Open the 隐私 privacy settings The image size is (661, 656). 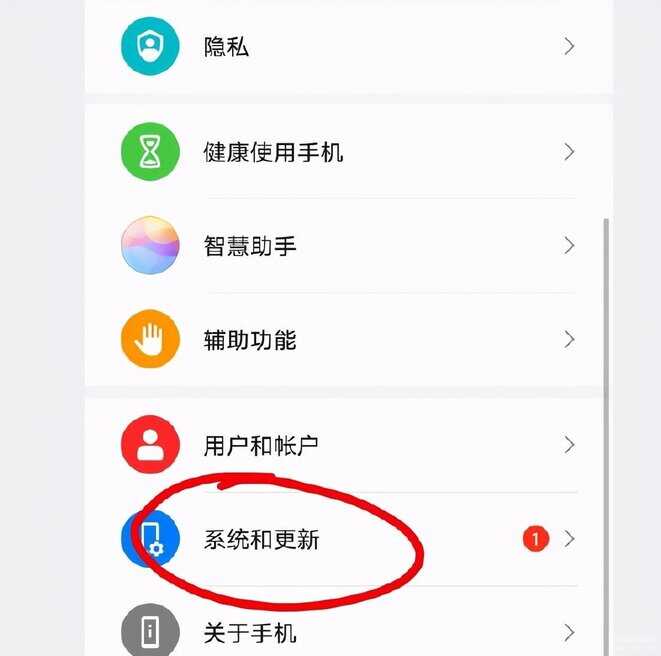click(227, 46)
